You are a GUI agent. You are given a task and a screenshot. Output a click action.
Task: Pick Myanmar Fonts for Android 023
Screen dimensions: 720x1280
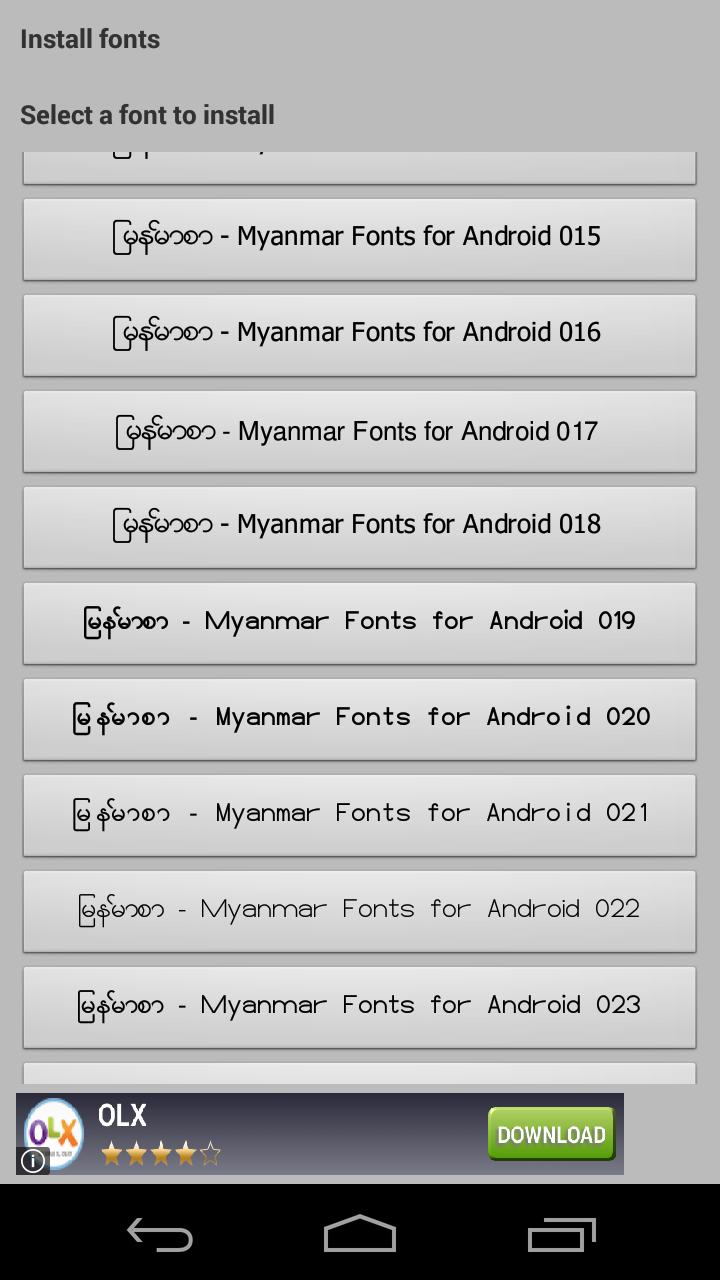coord(359,1006)
